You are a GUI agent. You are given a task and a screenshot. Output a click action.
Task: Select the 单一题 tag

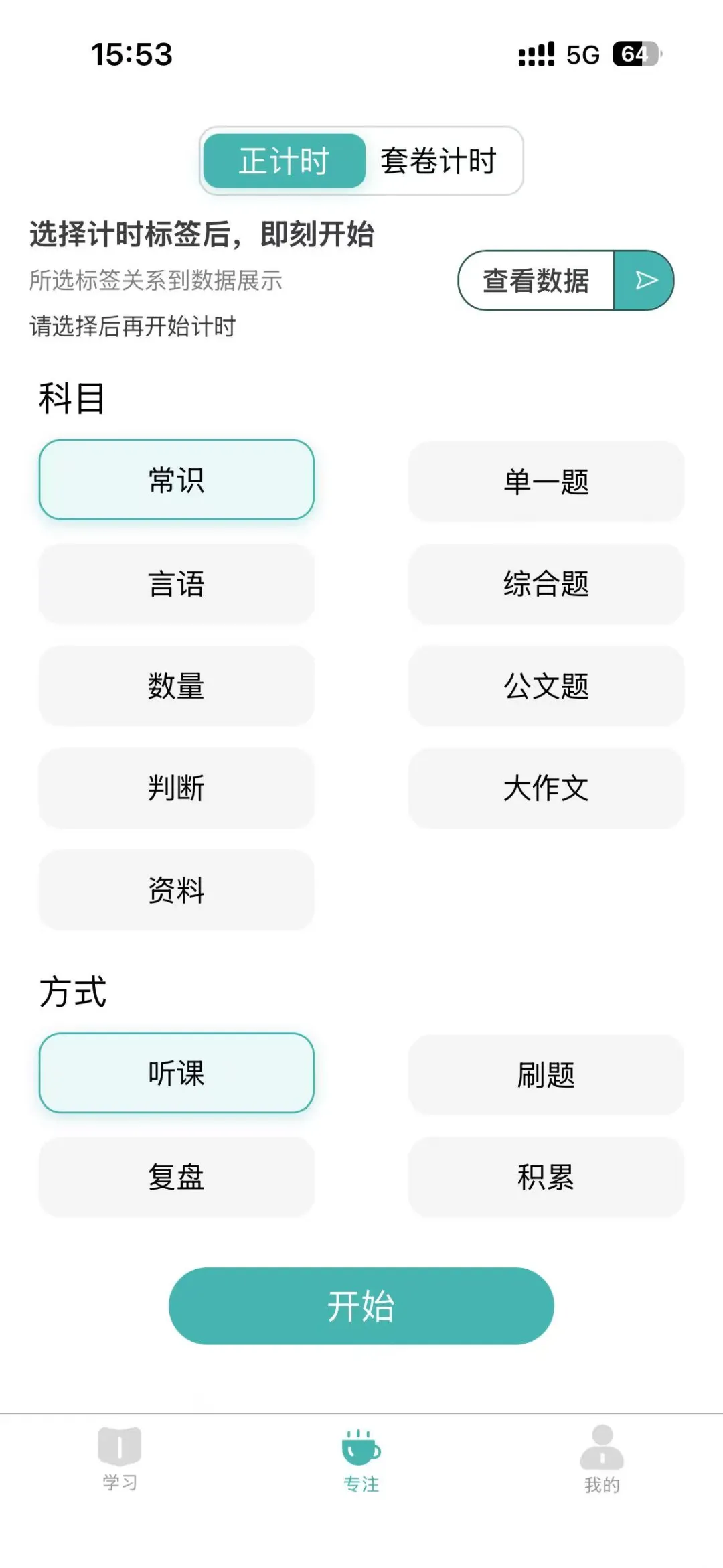tap(546, 481)
